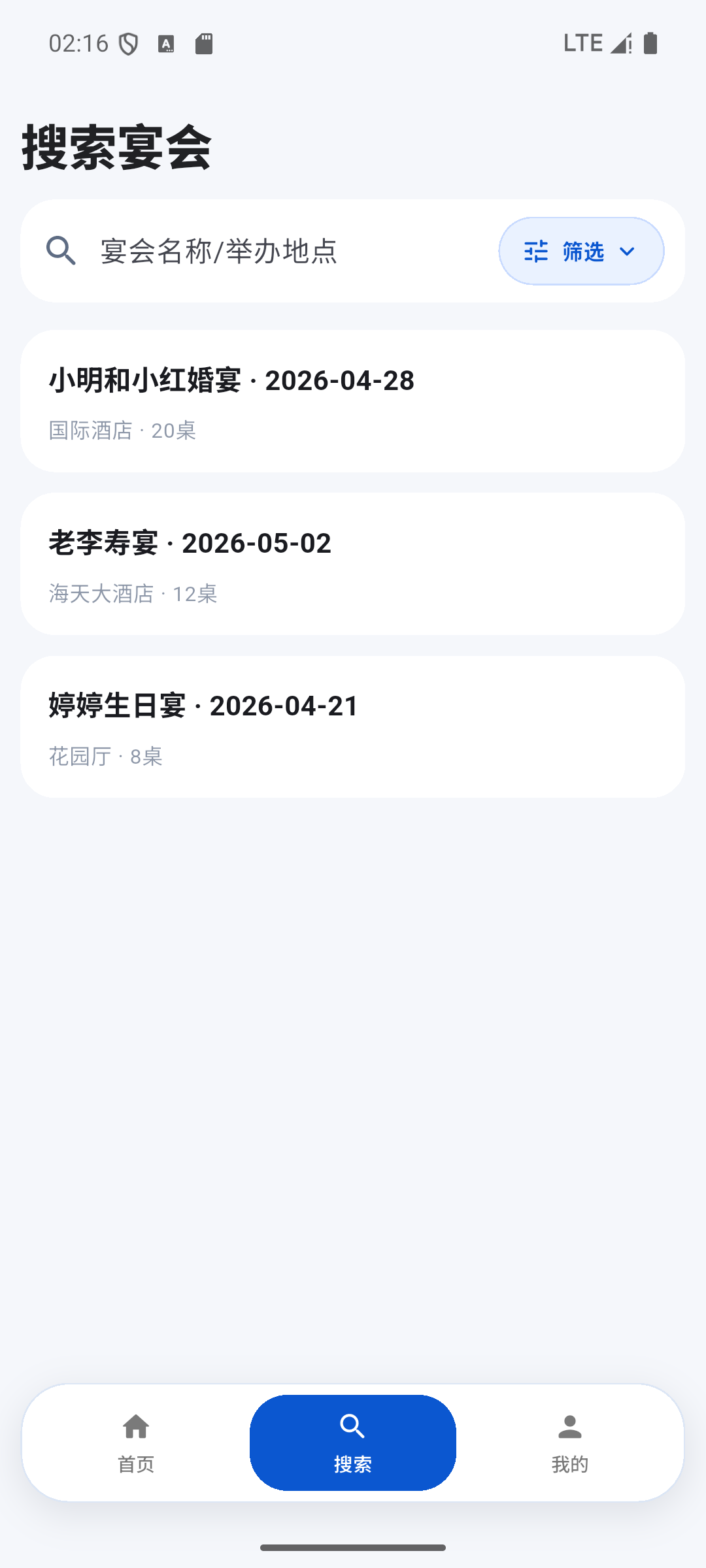This screenshot has width=706, height=1568.
Task: Click the shield icon in the status bar
Action: pos(129,43)
